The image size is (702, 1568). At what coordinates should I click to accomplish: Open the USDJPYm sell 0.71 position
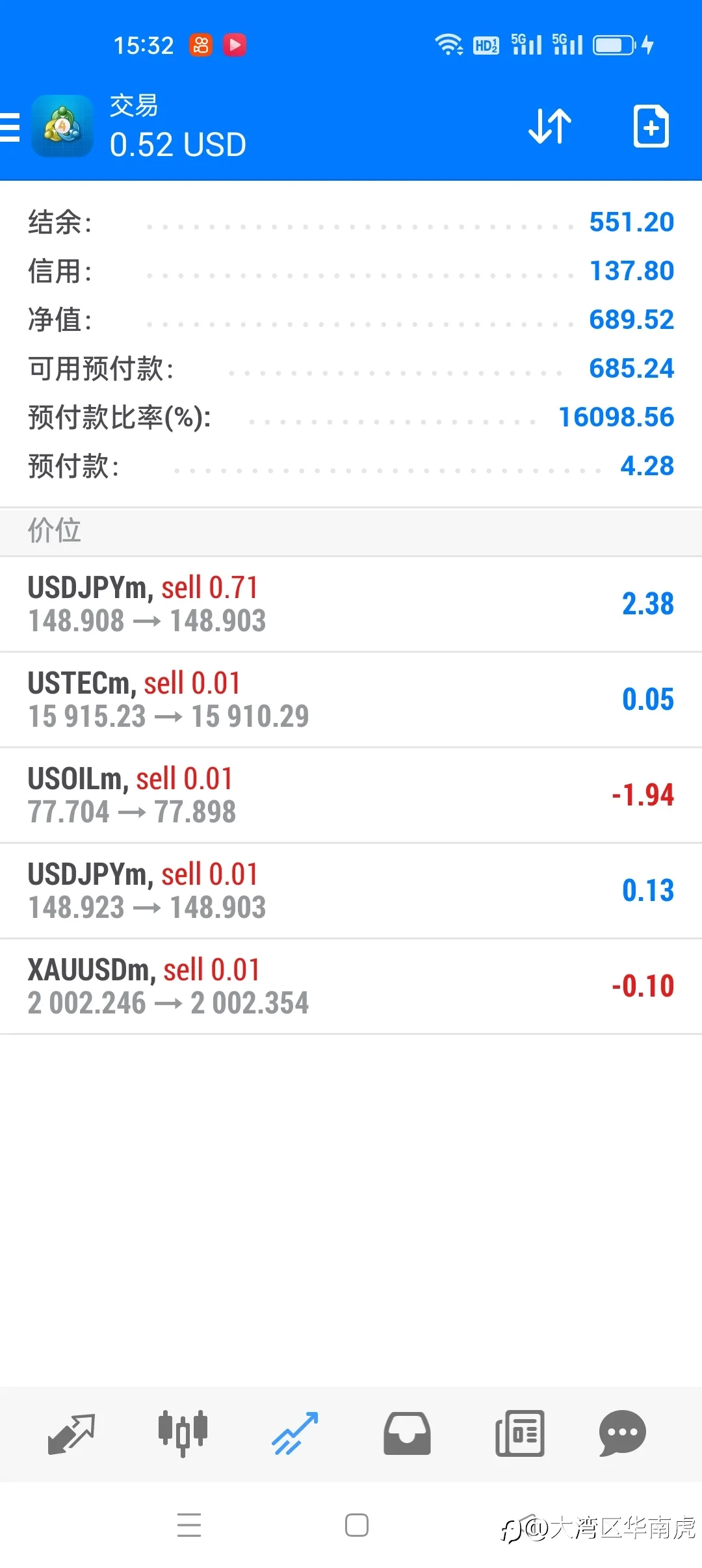coord(351,604)
